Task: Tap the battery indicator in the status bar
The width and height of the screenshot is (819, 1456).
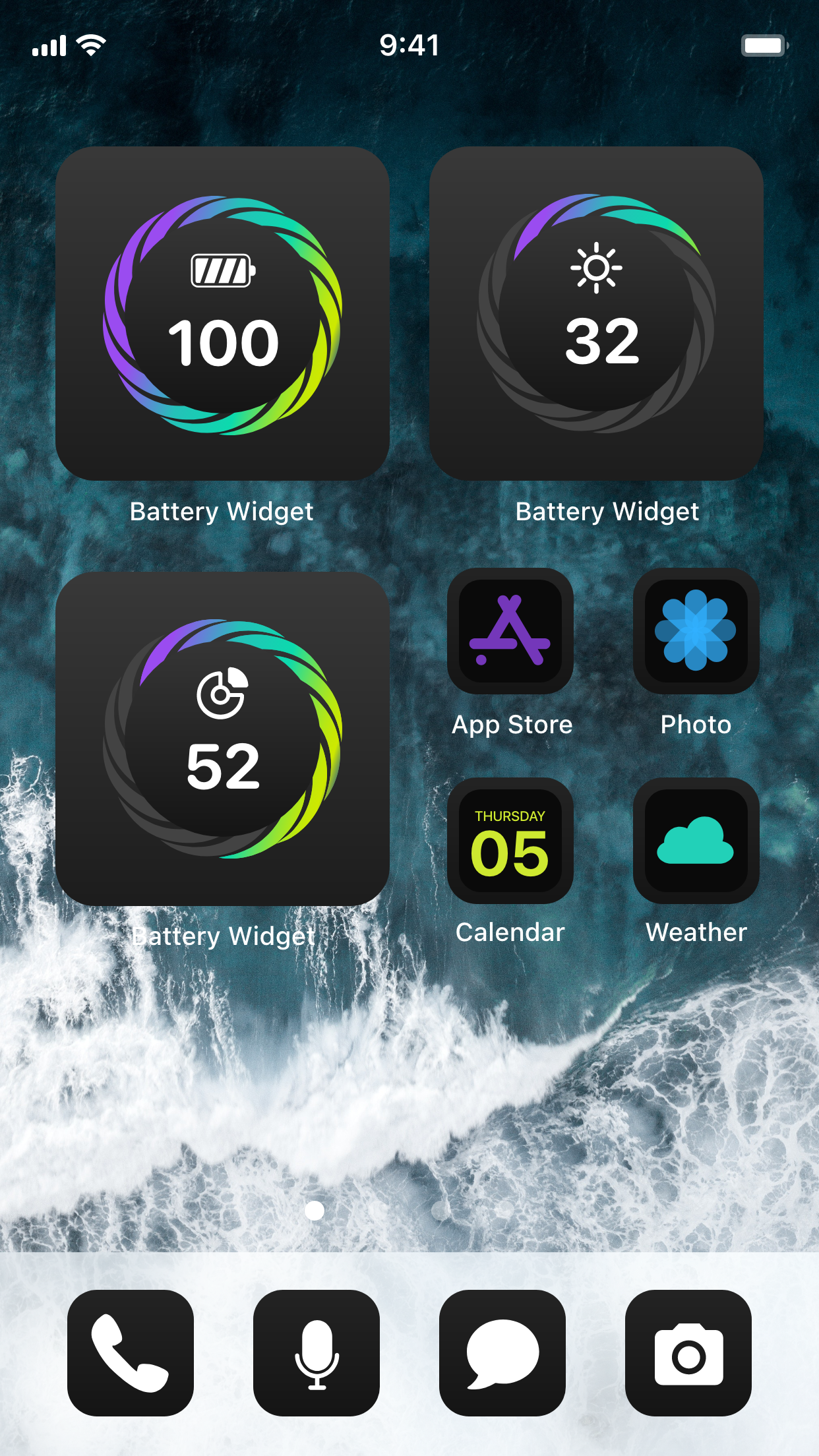Action: point(764,45)
